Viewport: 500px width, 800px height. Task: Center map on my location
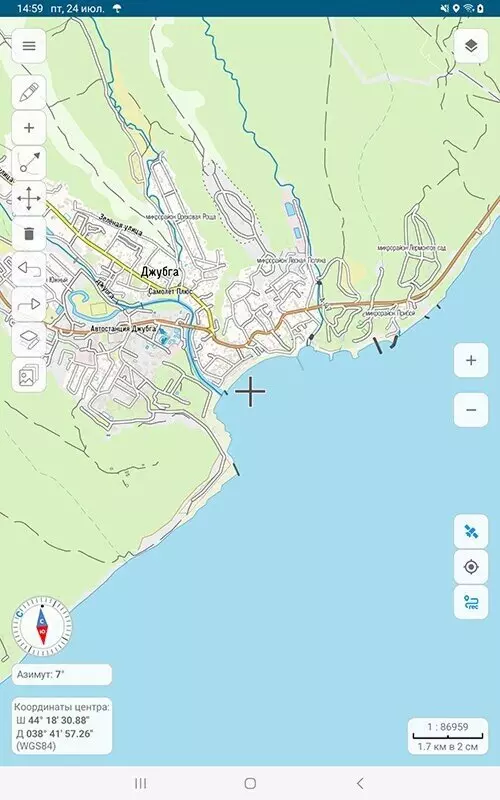tap(471, 567)
